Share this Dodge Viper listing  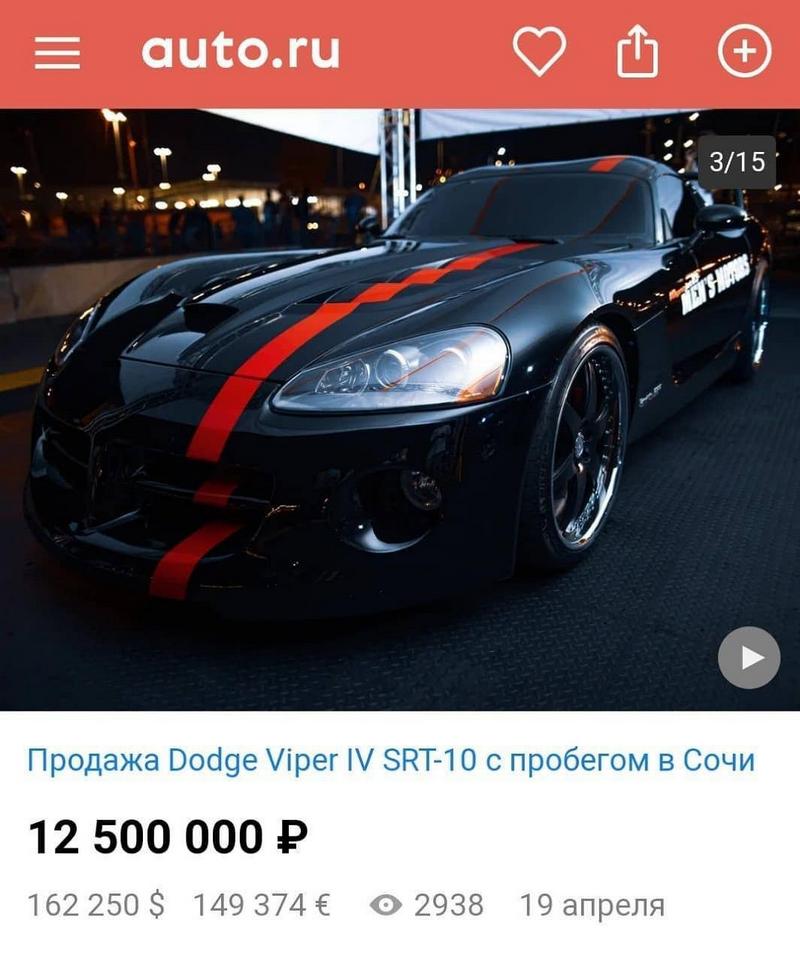click(637, 51)
